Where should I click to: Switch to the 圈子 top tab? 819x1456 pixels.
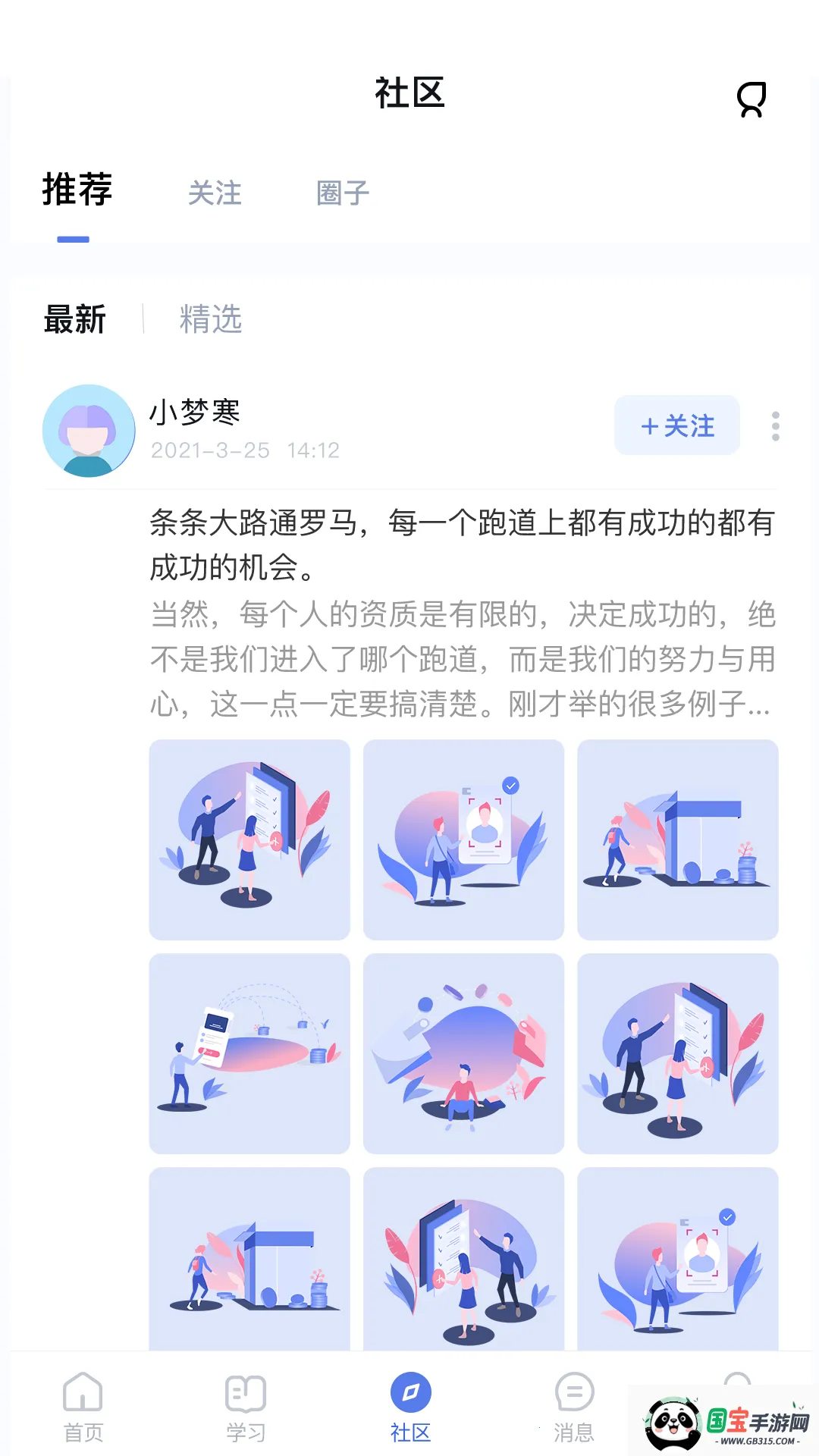point(343,193)
